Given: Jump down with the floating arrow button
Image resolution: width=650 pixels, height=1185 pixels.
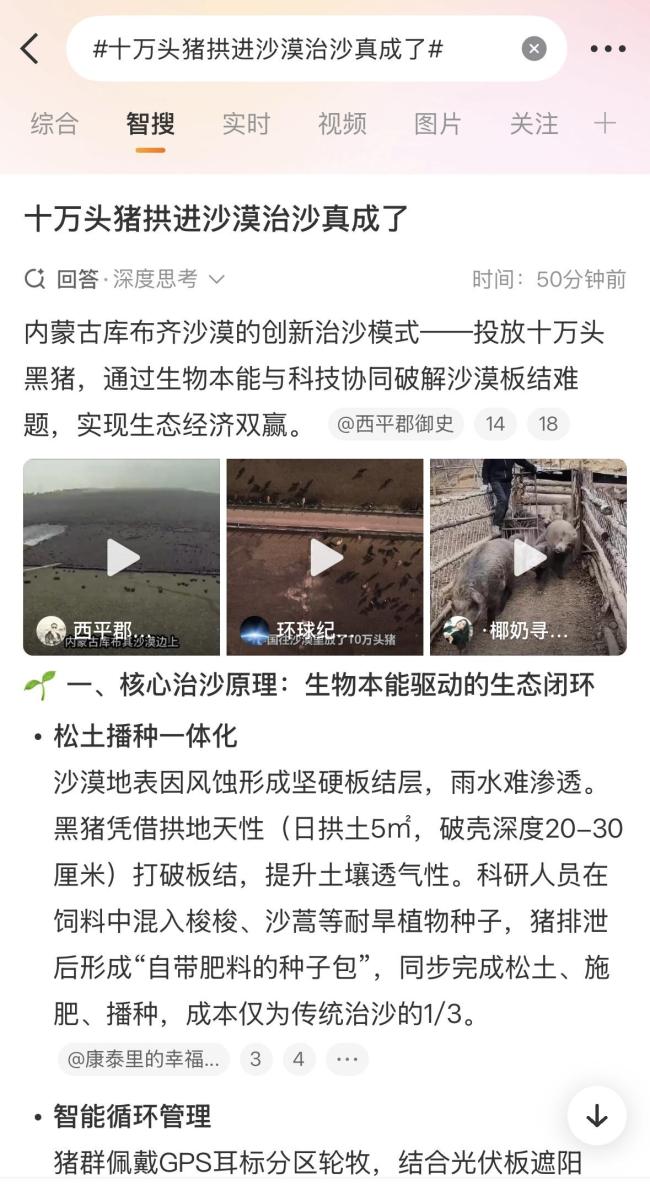Looking at the screenshot, I should point(597,1116).
